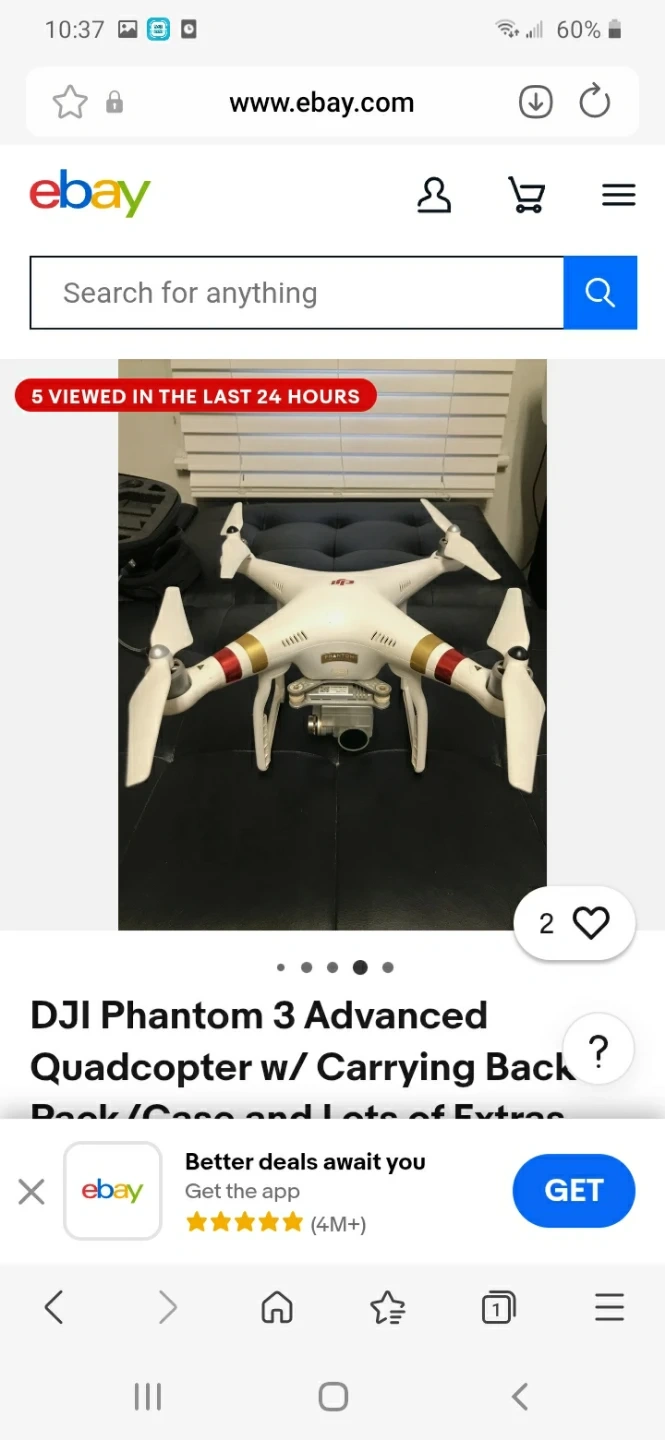This screenshot has width=665, height=1440.
Task: Bookmark this page with the star icon
Action: pos(70,102)
